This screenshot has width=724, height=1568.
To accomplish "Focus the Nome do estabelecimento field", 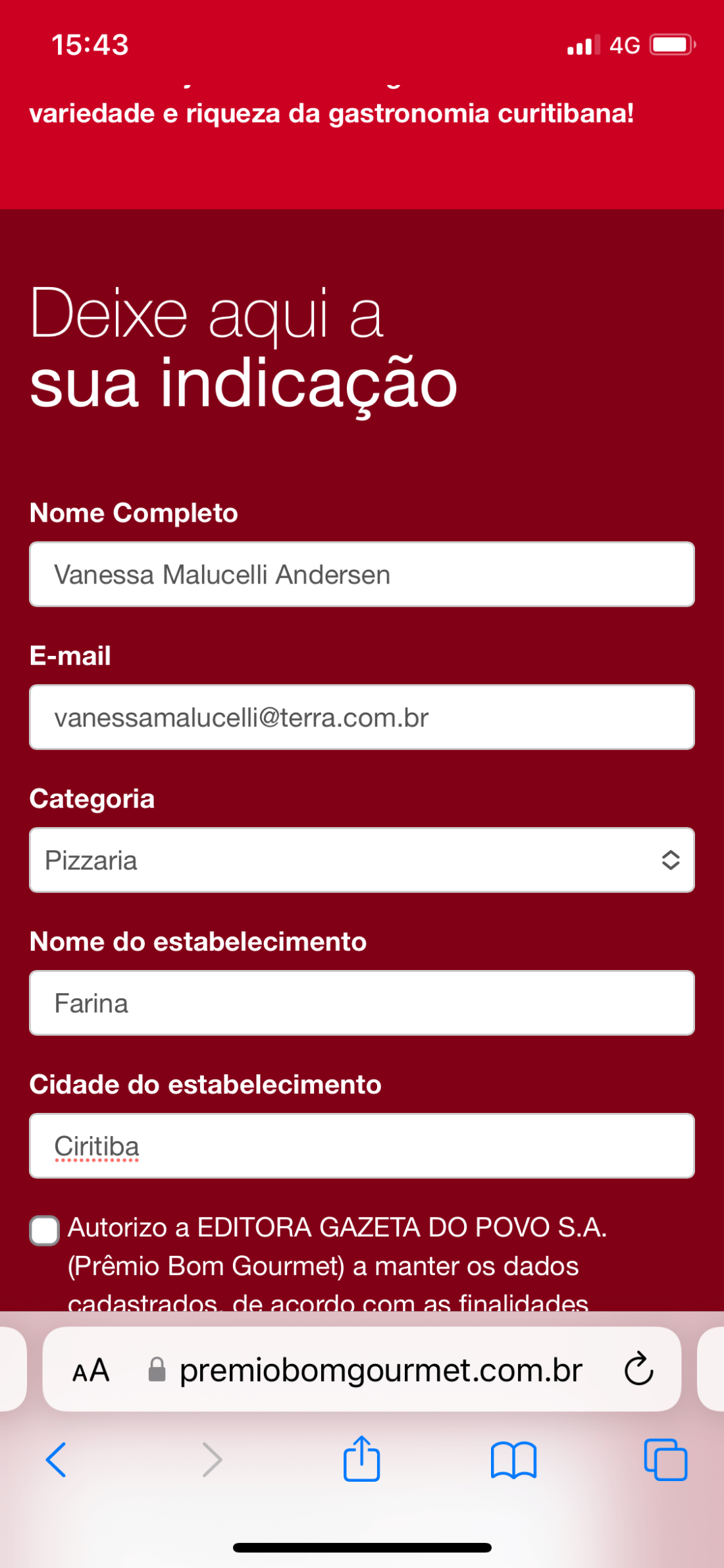I will (361, 1003).
